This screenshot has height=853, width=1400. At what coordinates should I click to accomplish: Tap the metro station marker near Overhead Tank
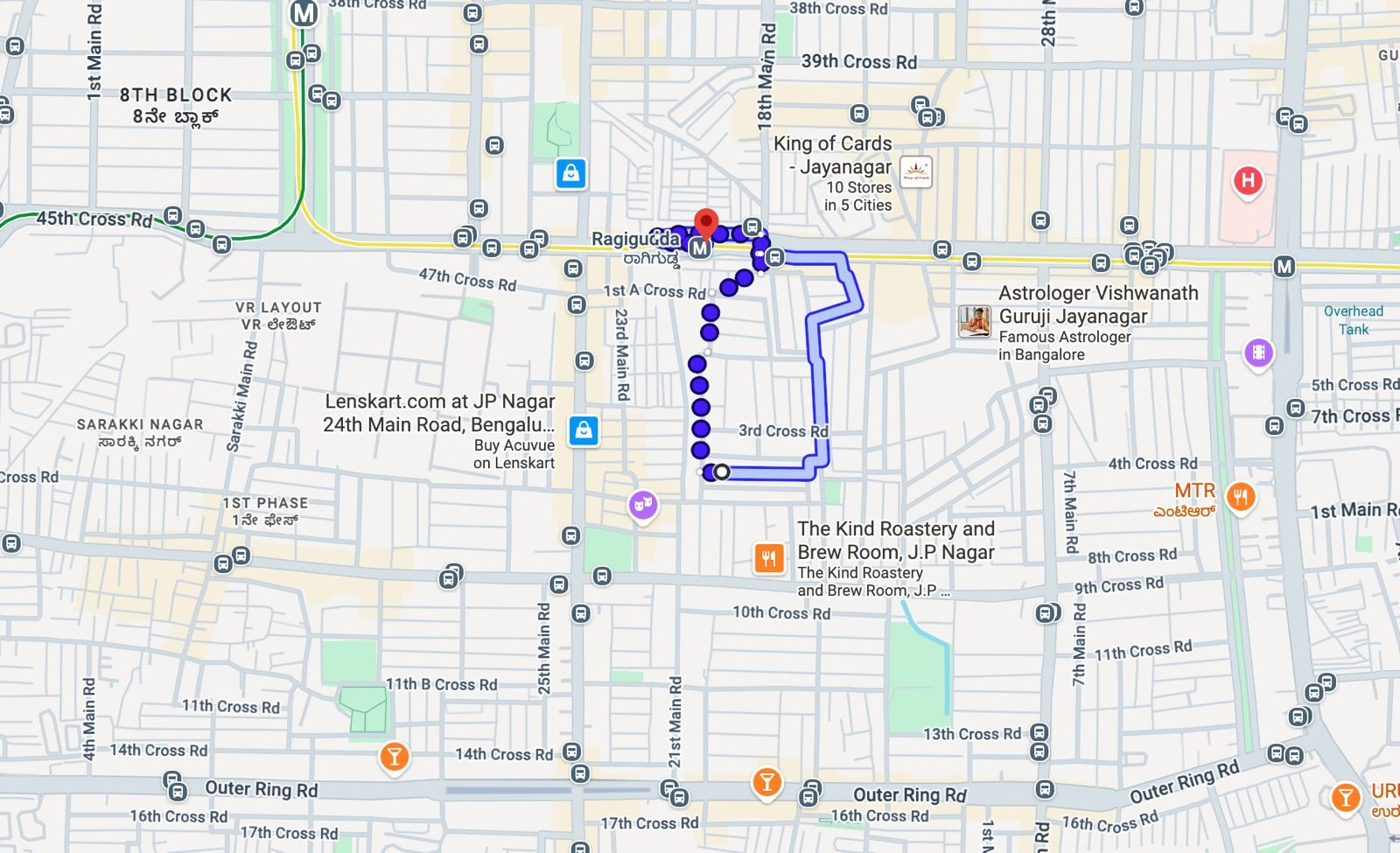coord(1284,267)
